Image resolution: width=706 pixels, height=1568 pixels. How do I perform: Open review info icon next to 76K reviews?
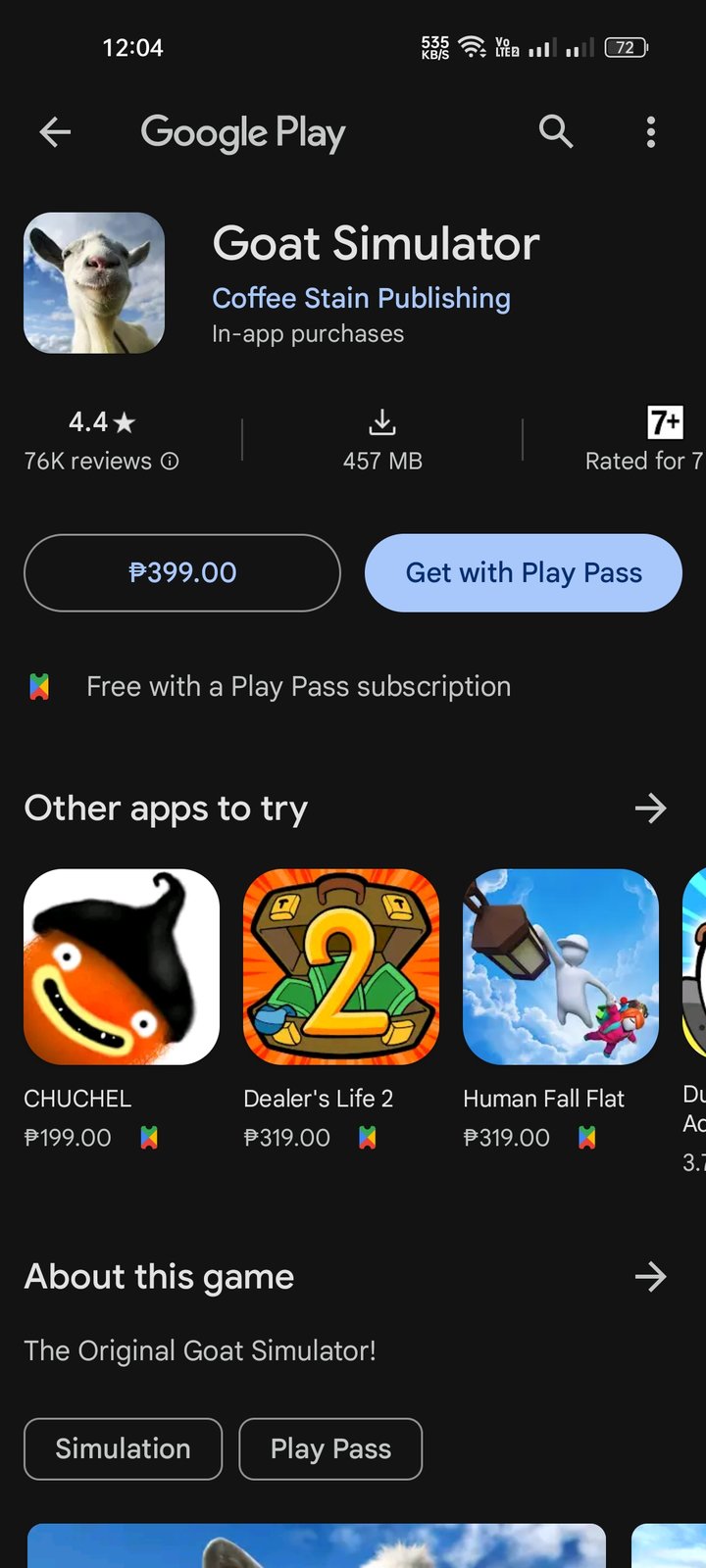(170, 461)
